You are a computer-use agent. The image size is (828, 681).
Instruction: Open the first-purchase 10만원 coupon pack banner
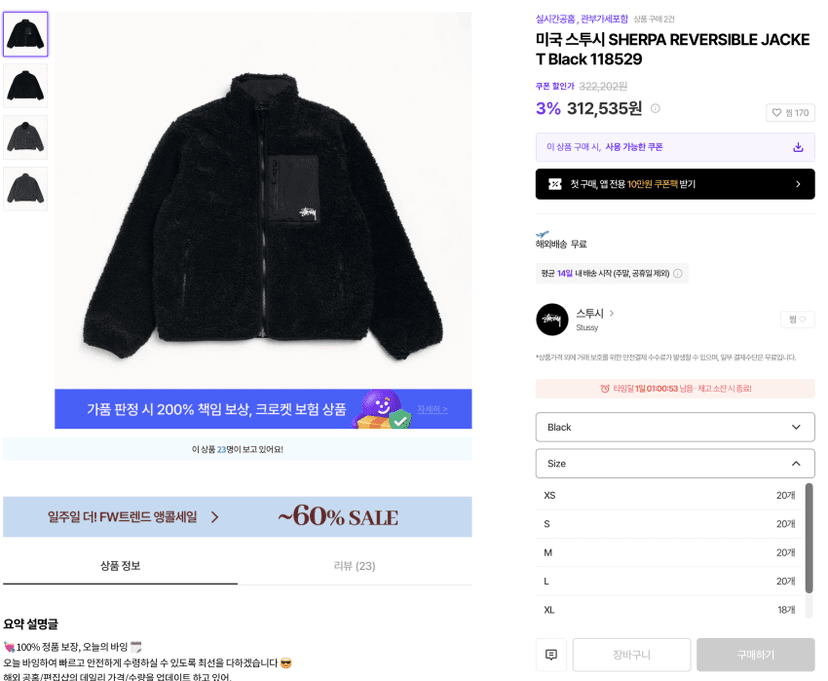[675, 184]
